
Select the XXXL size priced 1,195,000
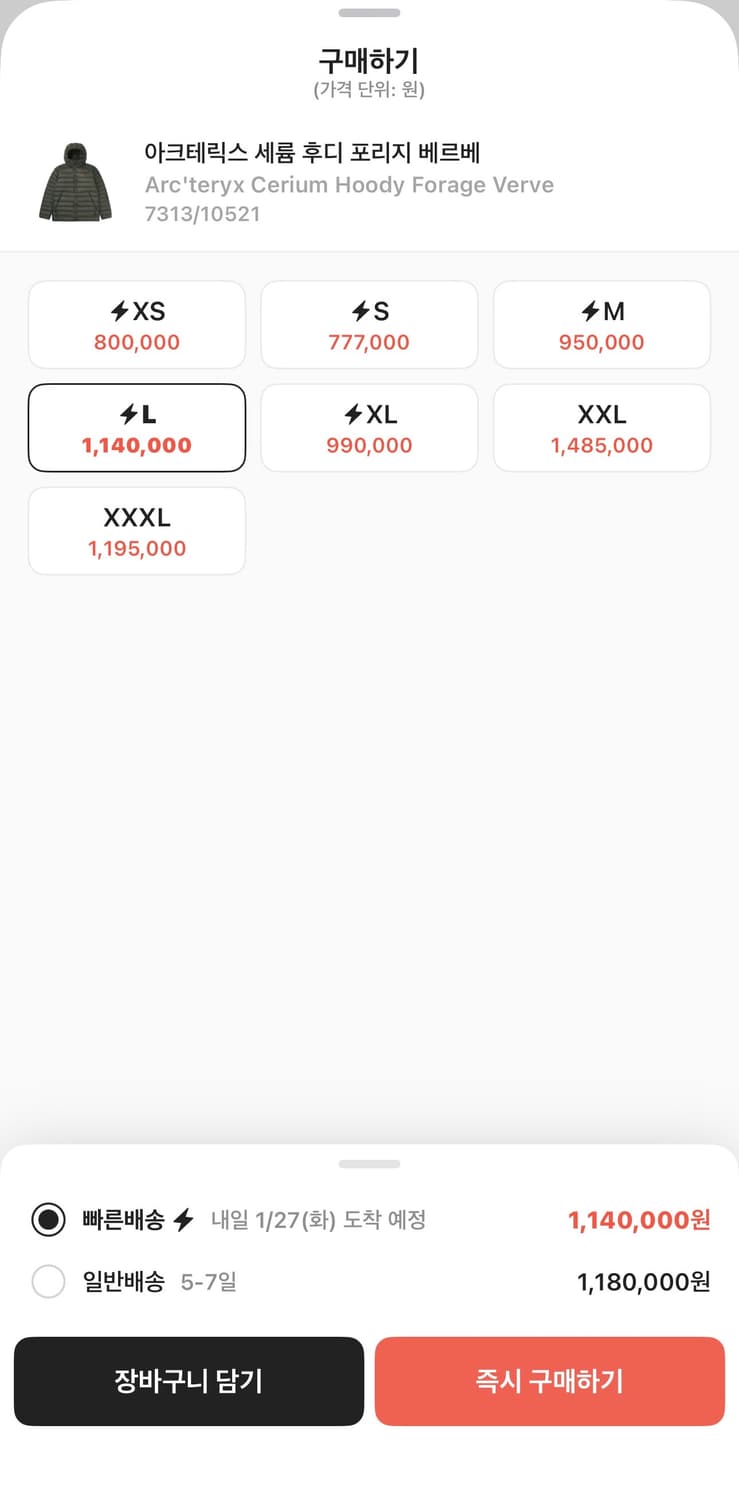click(137, 530)
